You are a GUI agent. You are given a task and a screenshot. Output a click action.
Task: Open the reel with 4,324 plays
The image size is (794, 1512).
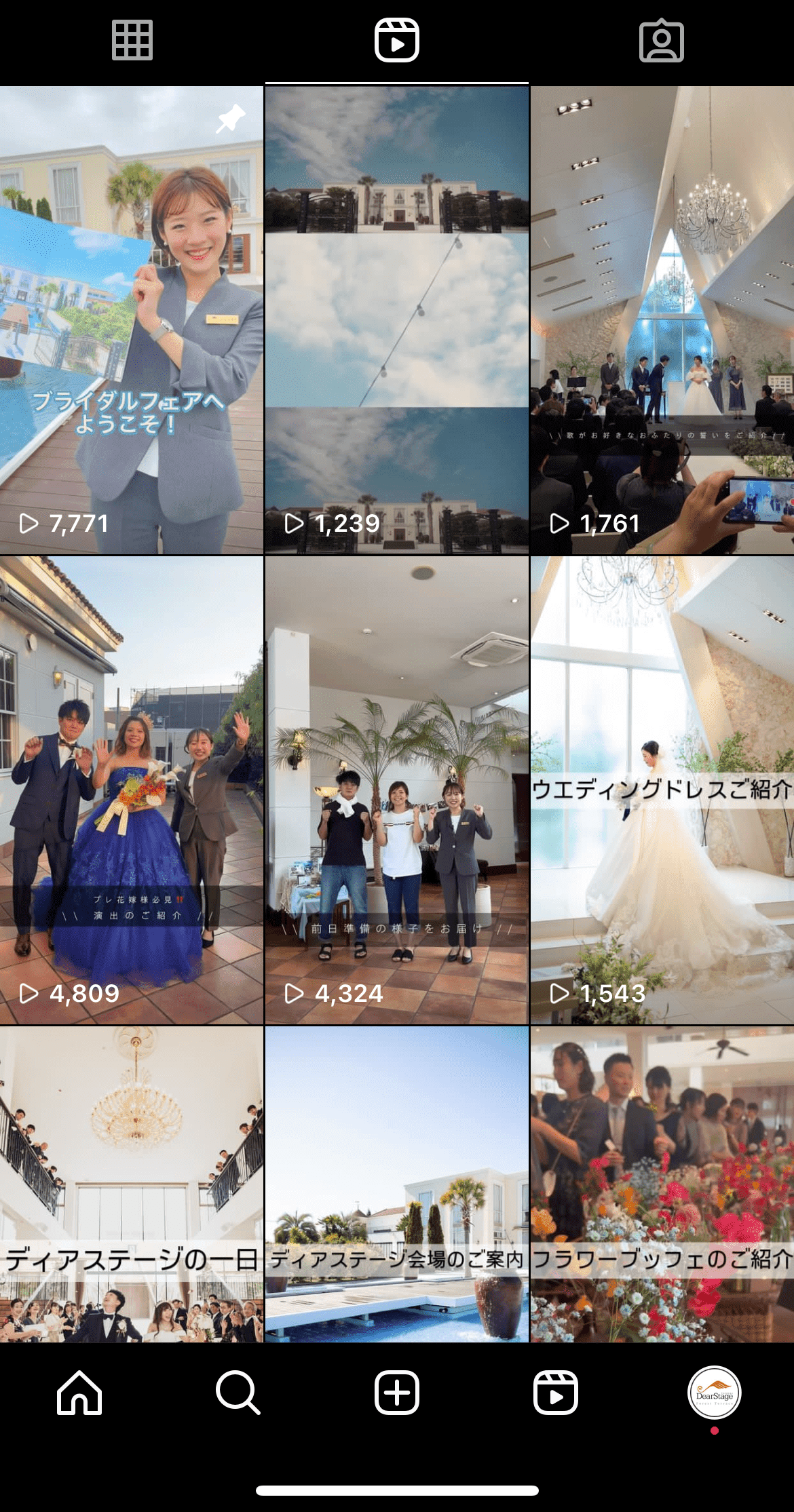pos(397,790)
